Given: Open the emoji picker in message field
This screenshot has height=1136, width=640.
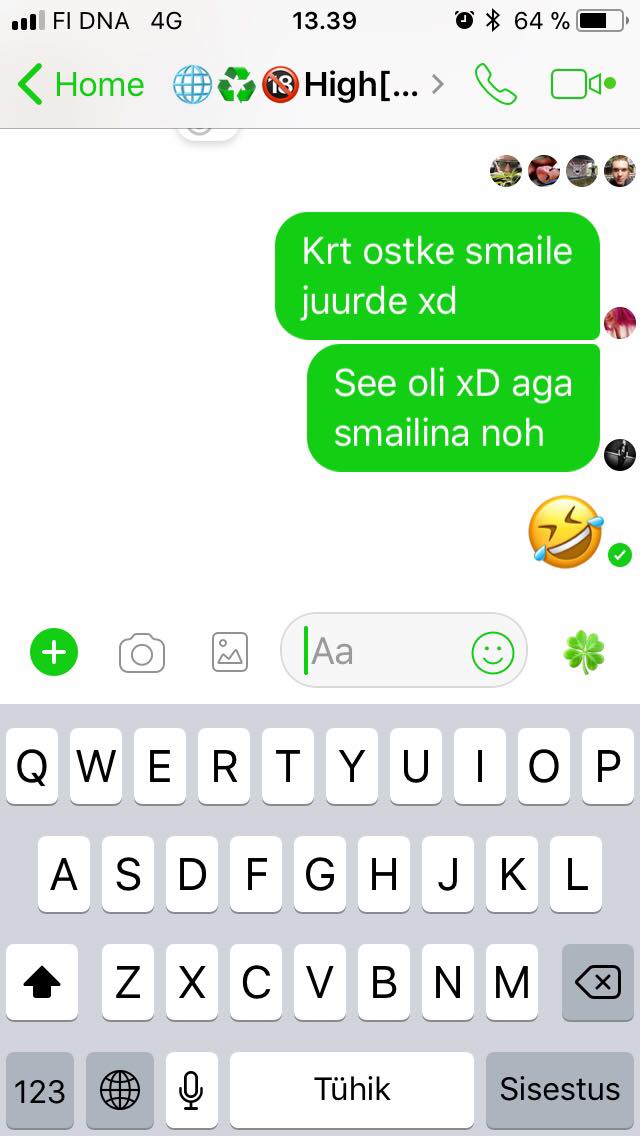Looking at the screenshot, I should (x=493, y=652).
